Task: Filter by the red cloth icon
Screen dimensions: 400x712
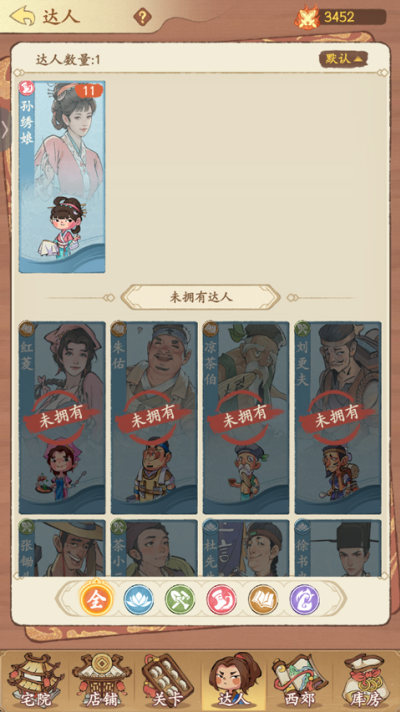Action: coord(221,599)
